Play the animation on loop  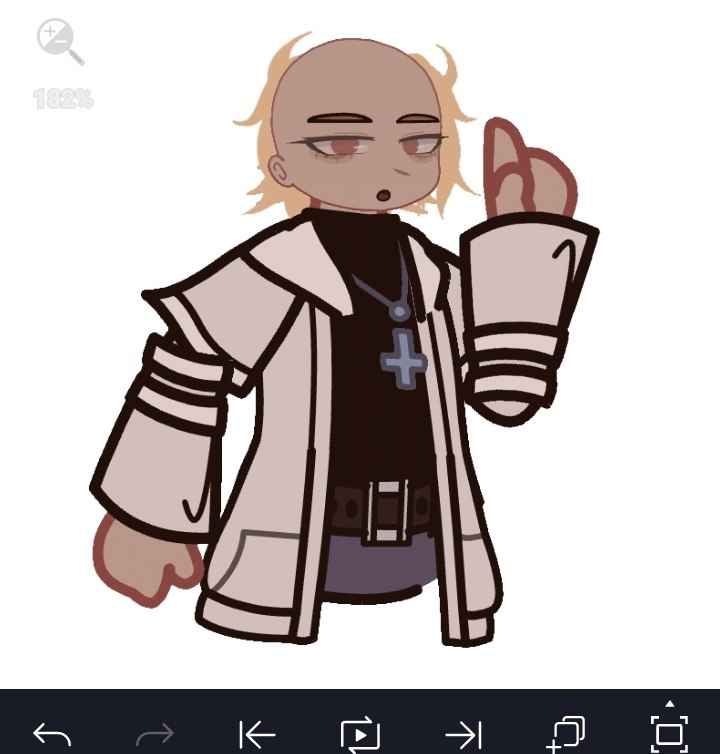point(360,734)
